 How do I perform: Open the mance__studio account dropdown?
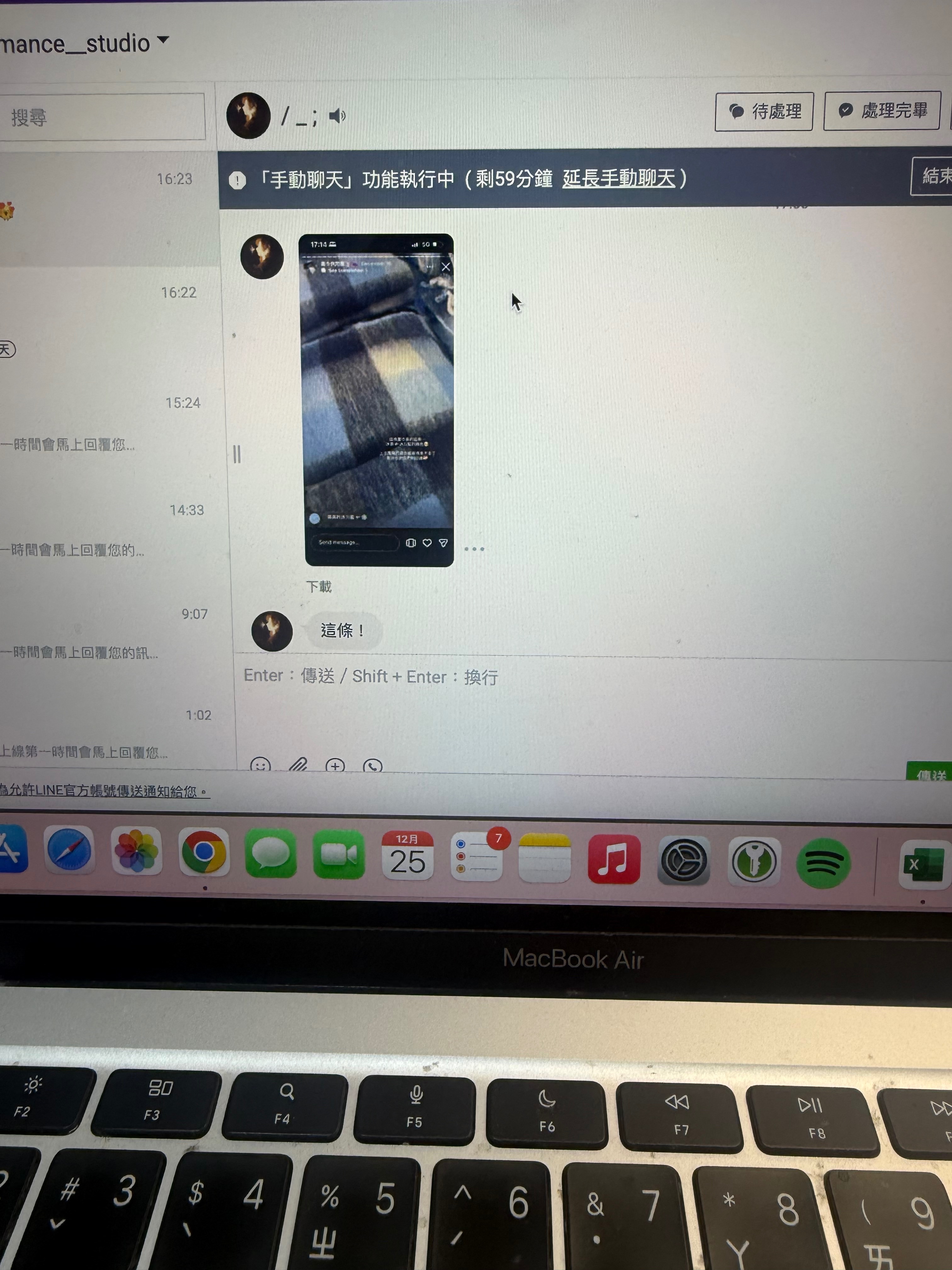pos(163,40)
